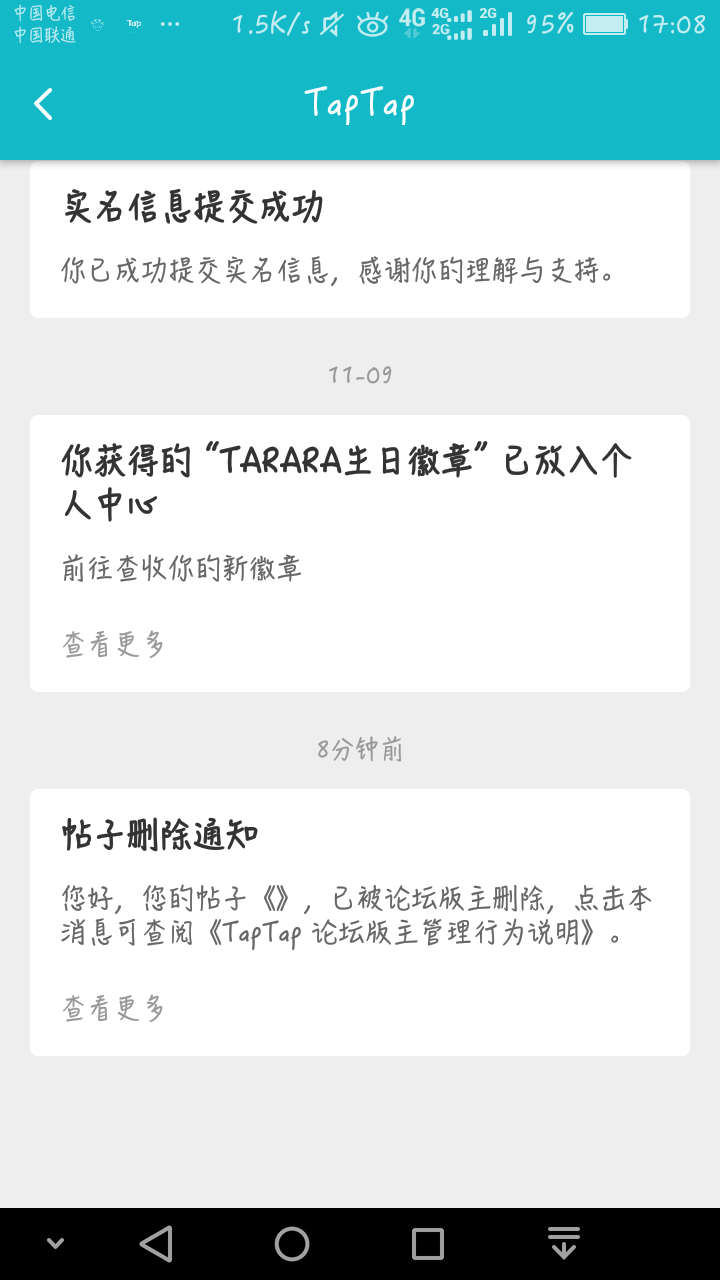Tap 查看更多 under the 帖子删除通知 message
The height and width of the screenshot is (1280, 720).
tap(113, 1008)
